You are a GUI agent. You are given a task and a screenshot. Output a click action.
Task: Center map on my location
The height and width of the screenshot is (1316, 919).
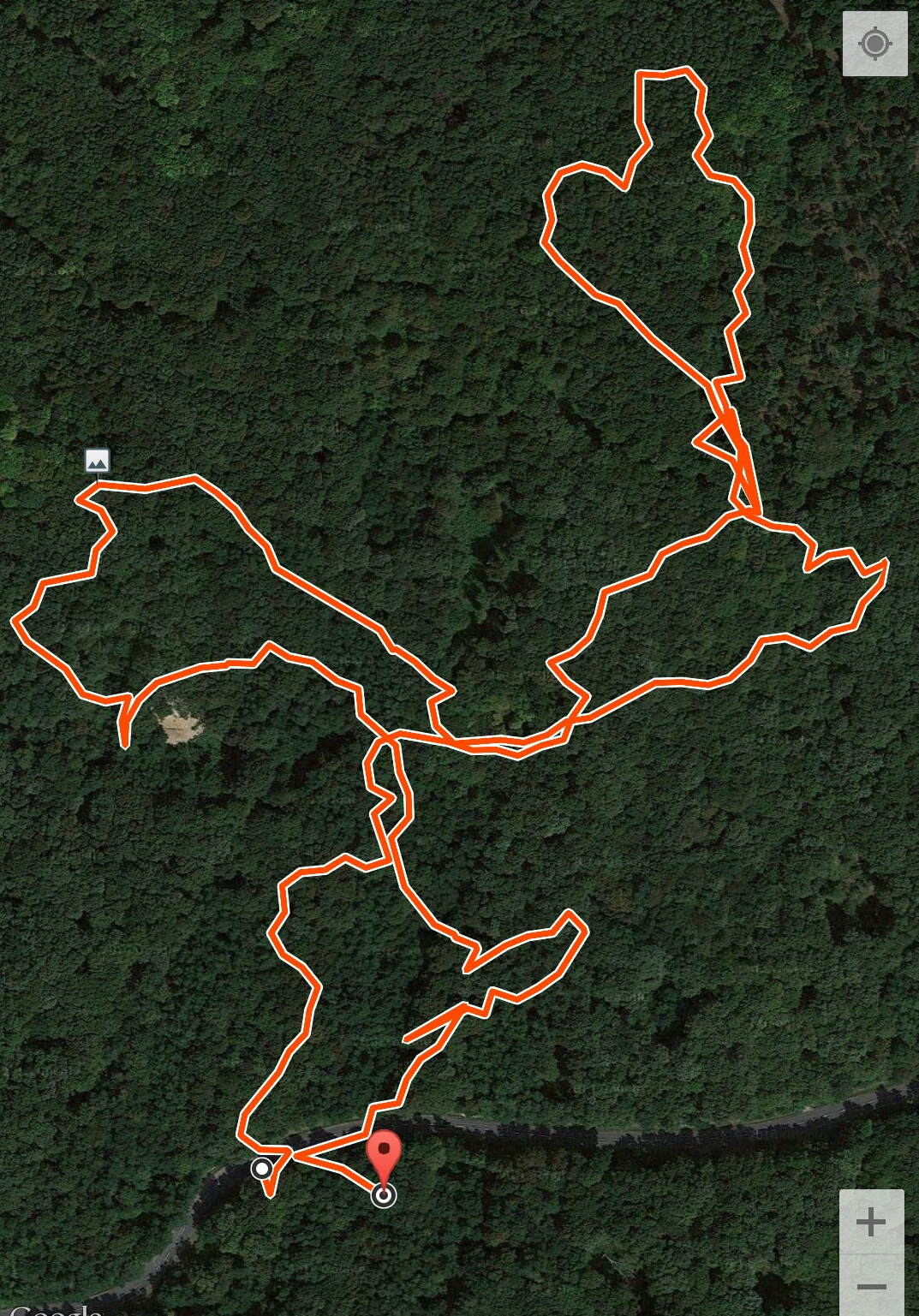tap(874, 44)
